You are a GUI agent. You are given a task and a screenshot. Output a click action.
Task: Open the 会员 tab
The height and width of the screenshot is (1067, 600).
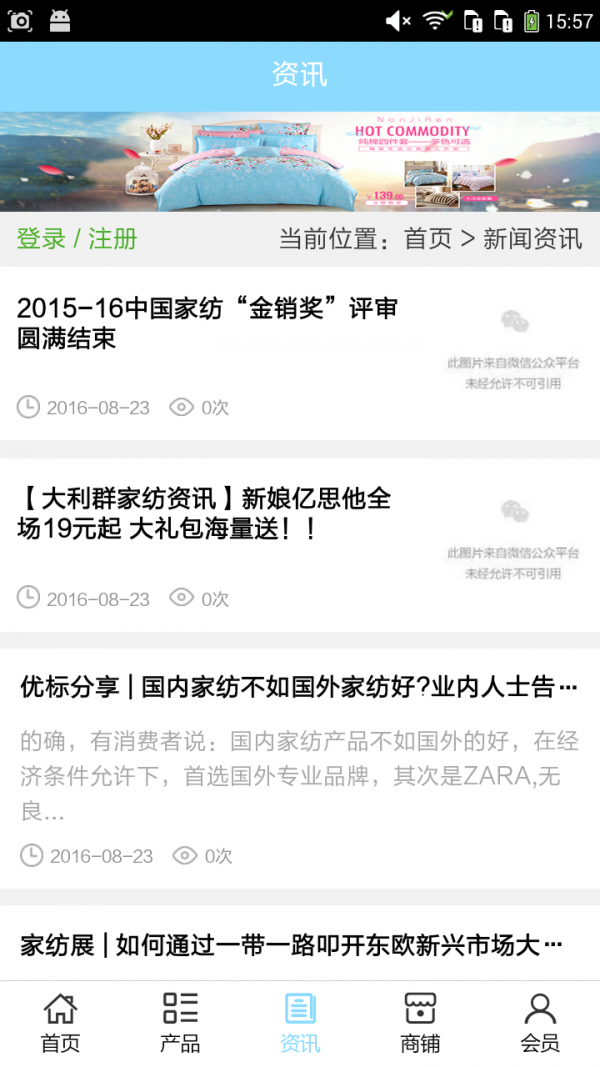click(x=540, y=1023)
